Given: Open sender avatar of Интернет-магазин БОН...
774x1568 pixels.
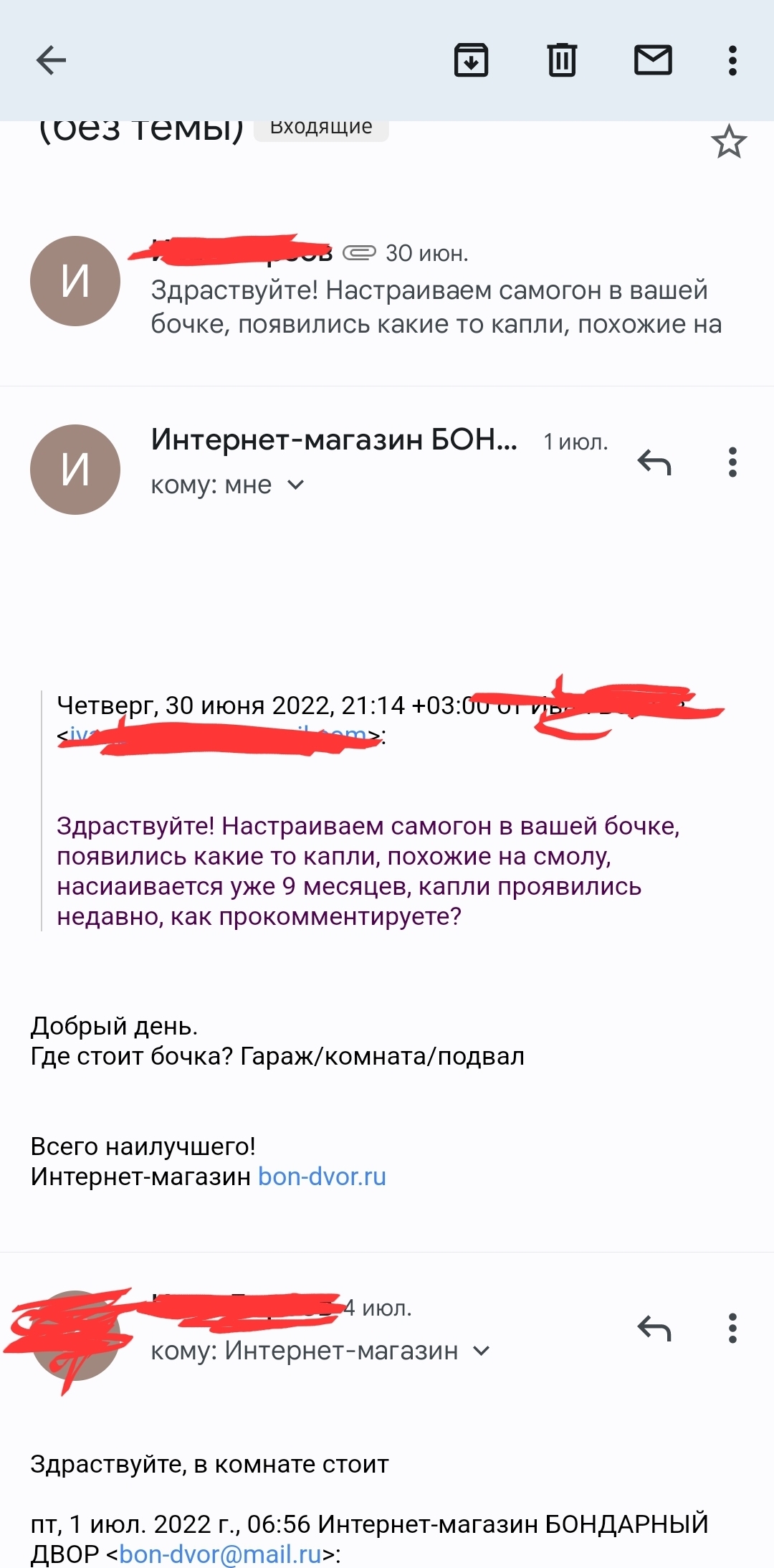Looking at the screenshot, I should coord(75,470).
